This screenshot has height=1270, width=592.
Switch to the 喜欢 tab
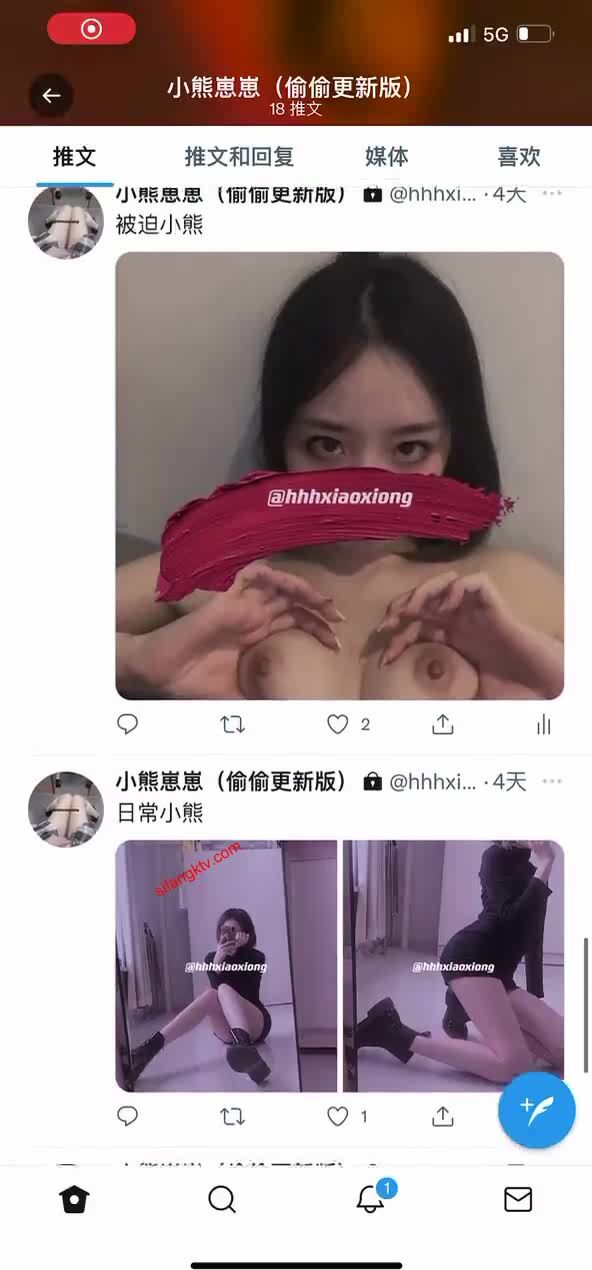[518, 157]
